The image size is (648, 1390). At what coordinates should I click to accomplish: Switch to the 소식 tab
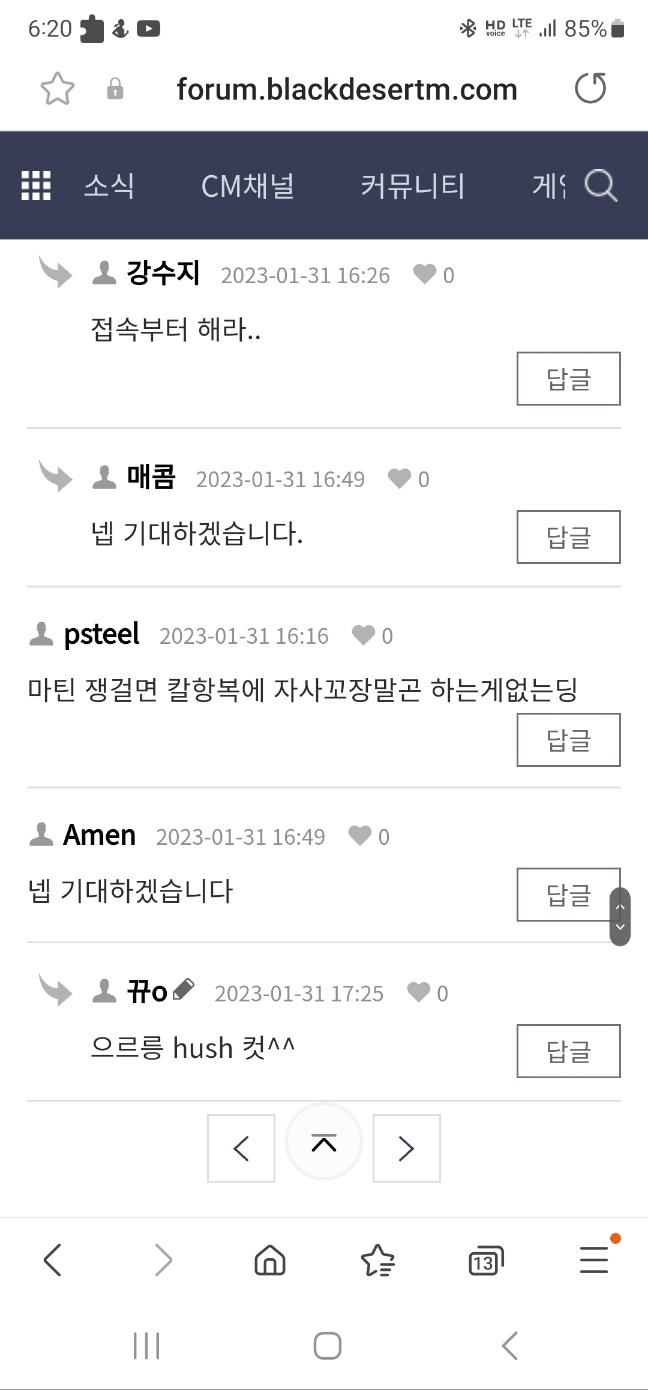[x=108, y=185]
